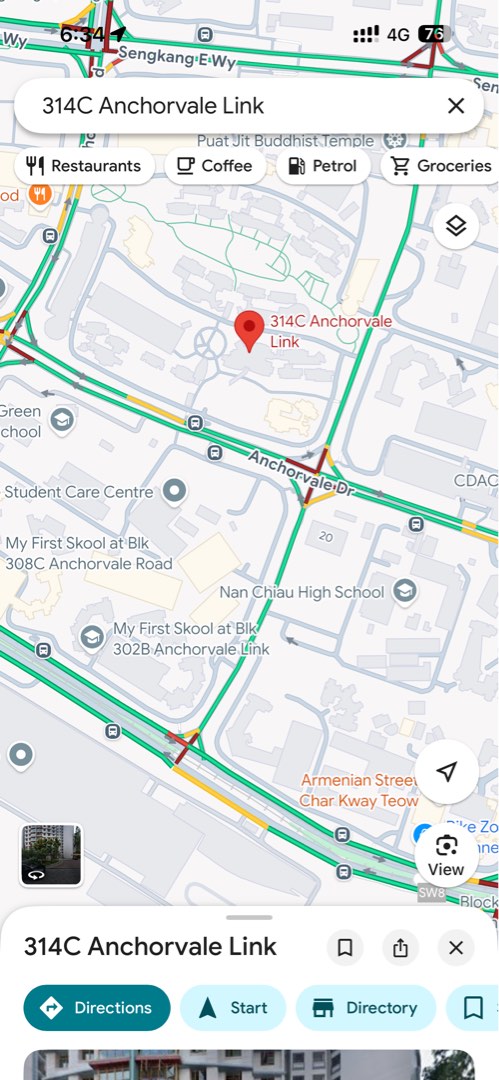Save place with the bookmark icon
The image size is (499, 1080).
(x=345, y=948)
